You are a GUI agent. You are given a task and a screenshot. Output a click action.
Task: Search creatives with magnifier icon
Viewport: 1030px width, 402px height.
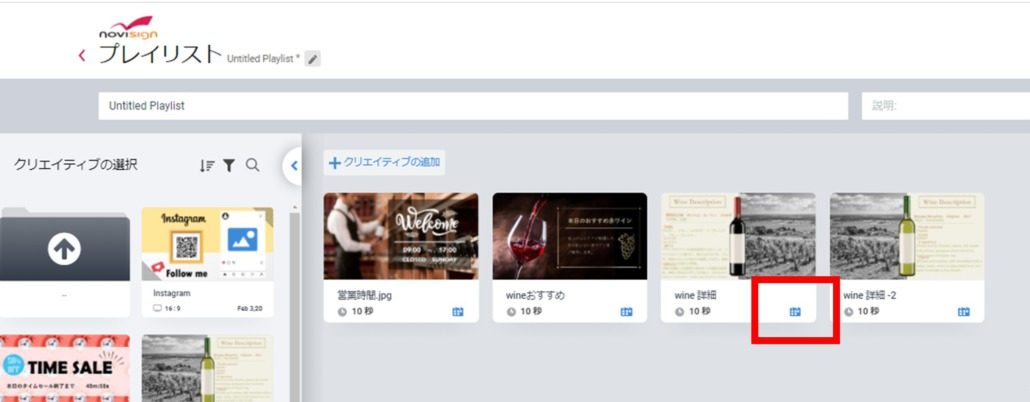point(252,165)
